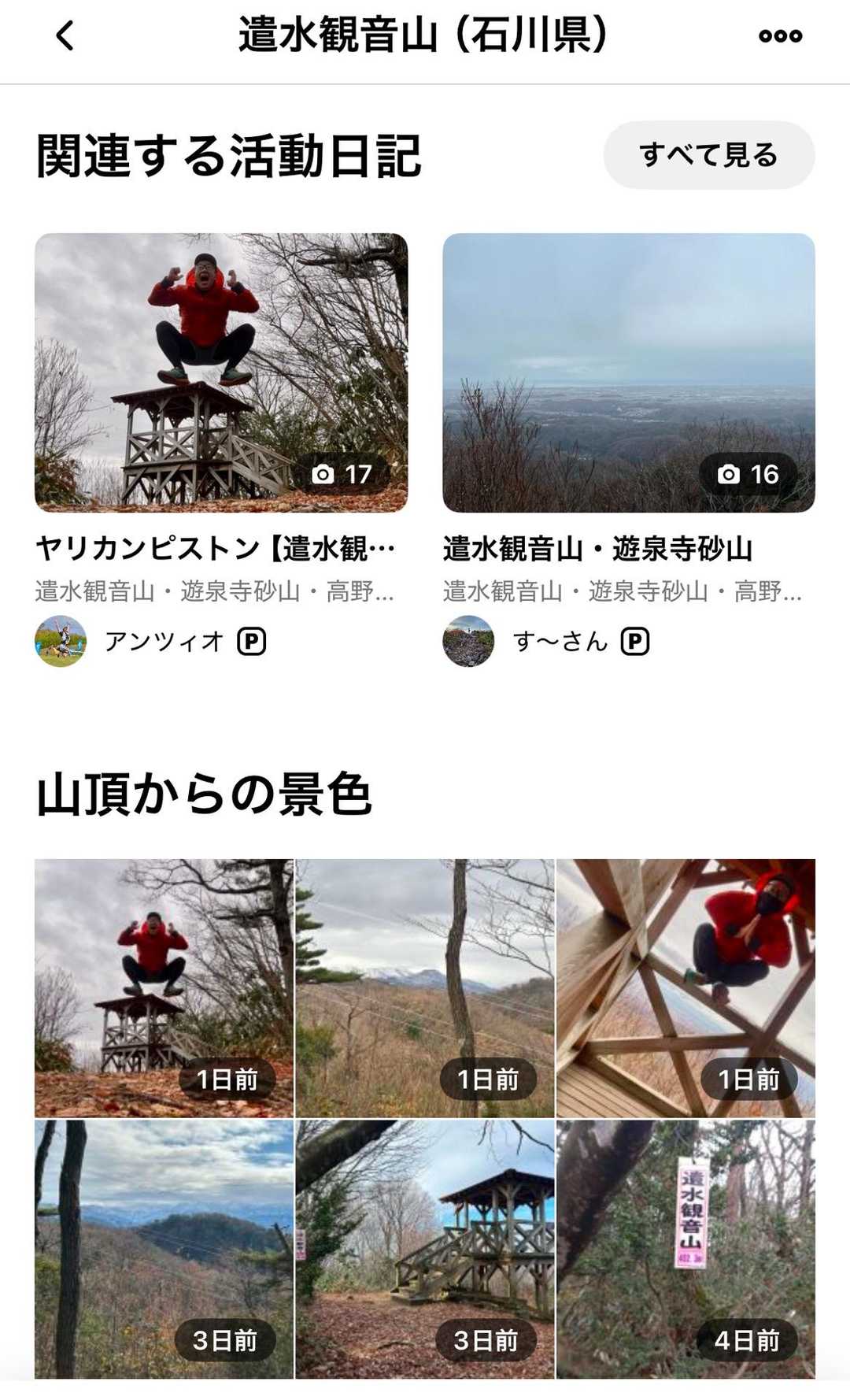Image resolution: width=850 pixels, height=1400 pixels.
Task: Open the 4日前 summit sign photo
Action: [x=686, y=1248]
